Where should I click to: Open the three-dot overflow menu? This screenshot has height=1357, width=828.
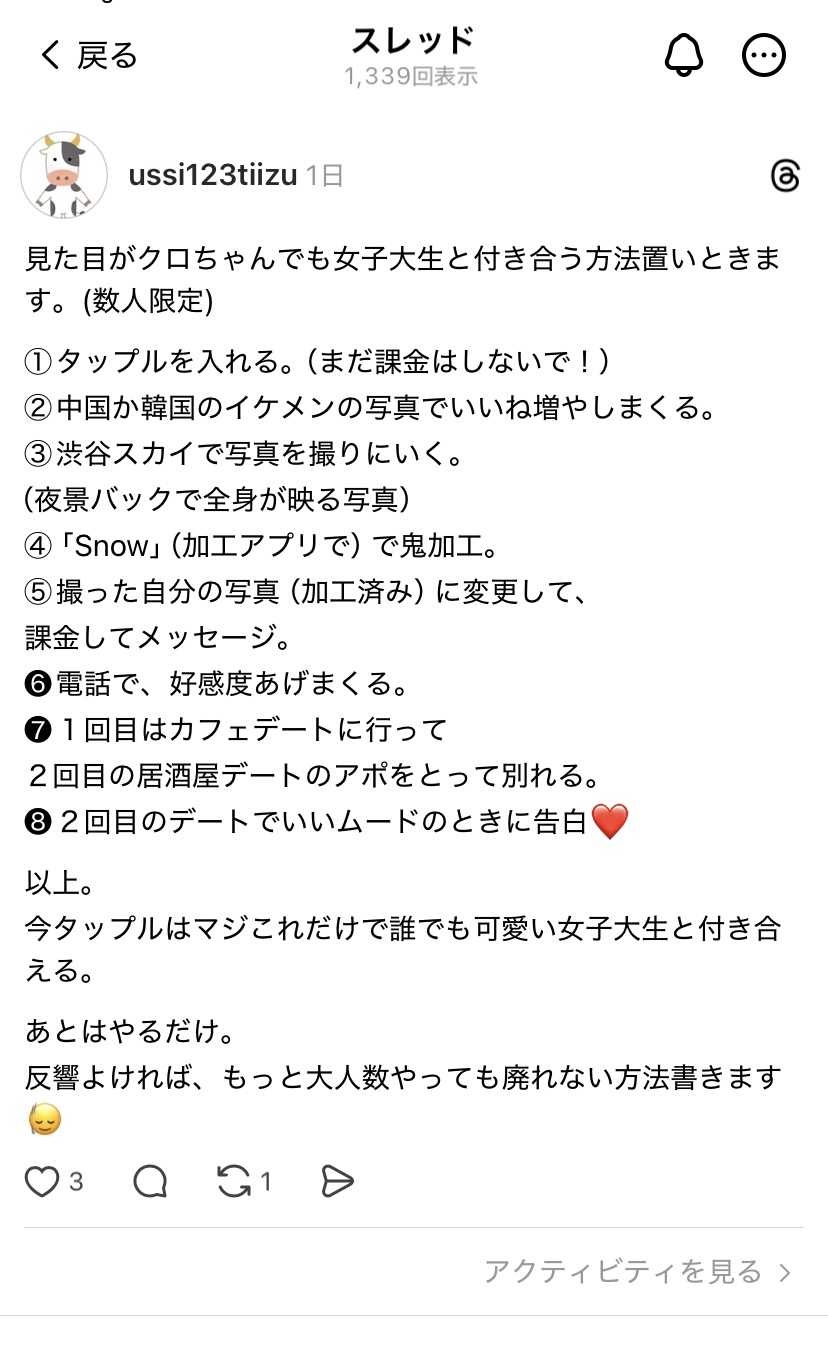tap(764, 55)
